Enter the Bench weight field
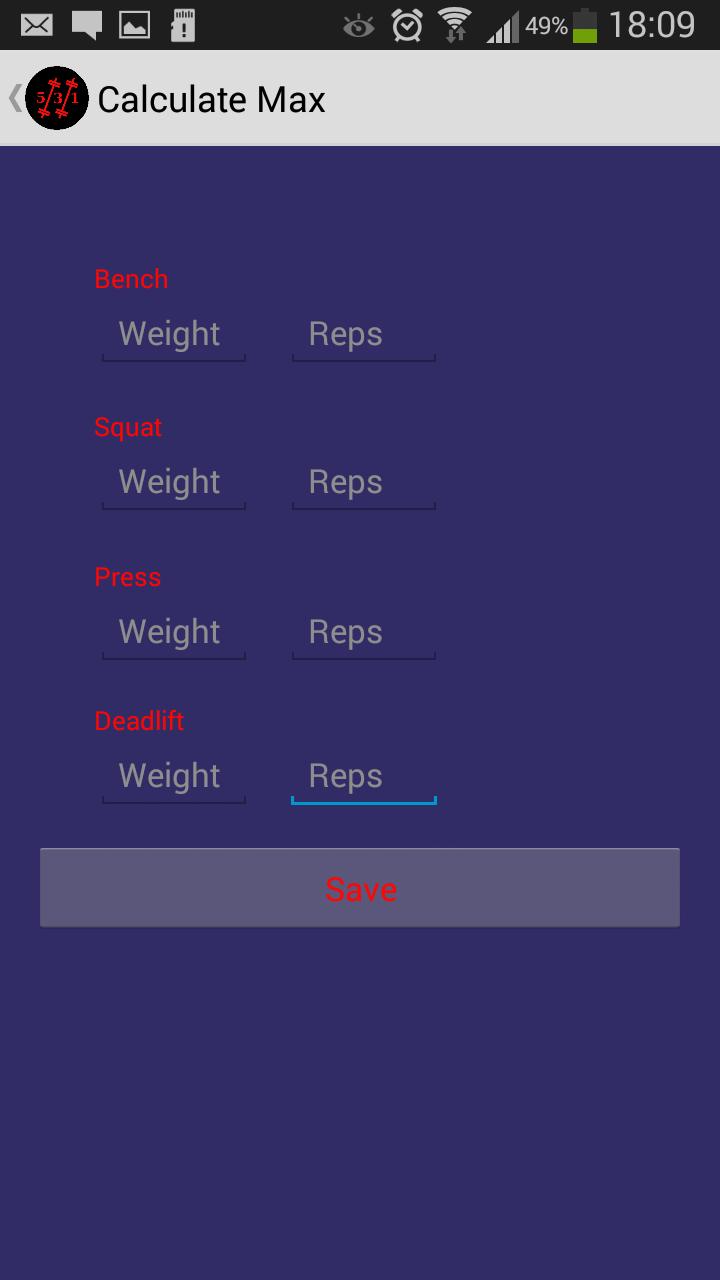720x1280 pixels. pyautogui.click(x=173, y=335)
